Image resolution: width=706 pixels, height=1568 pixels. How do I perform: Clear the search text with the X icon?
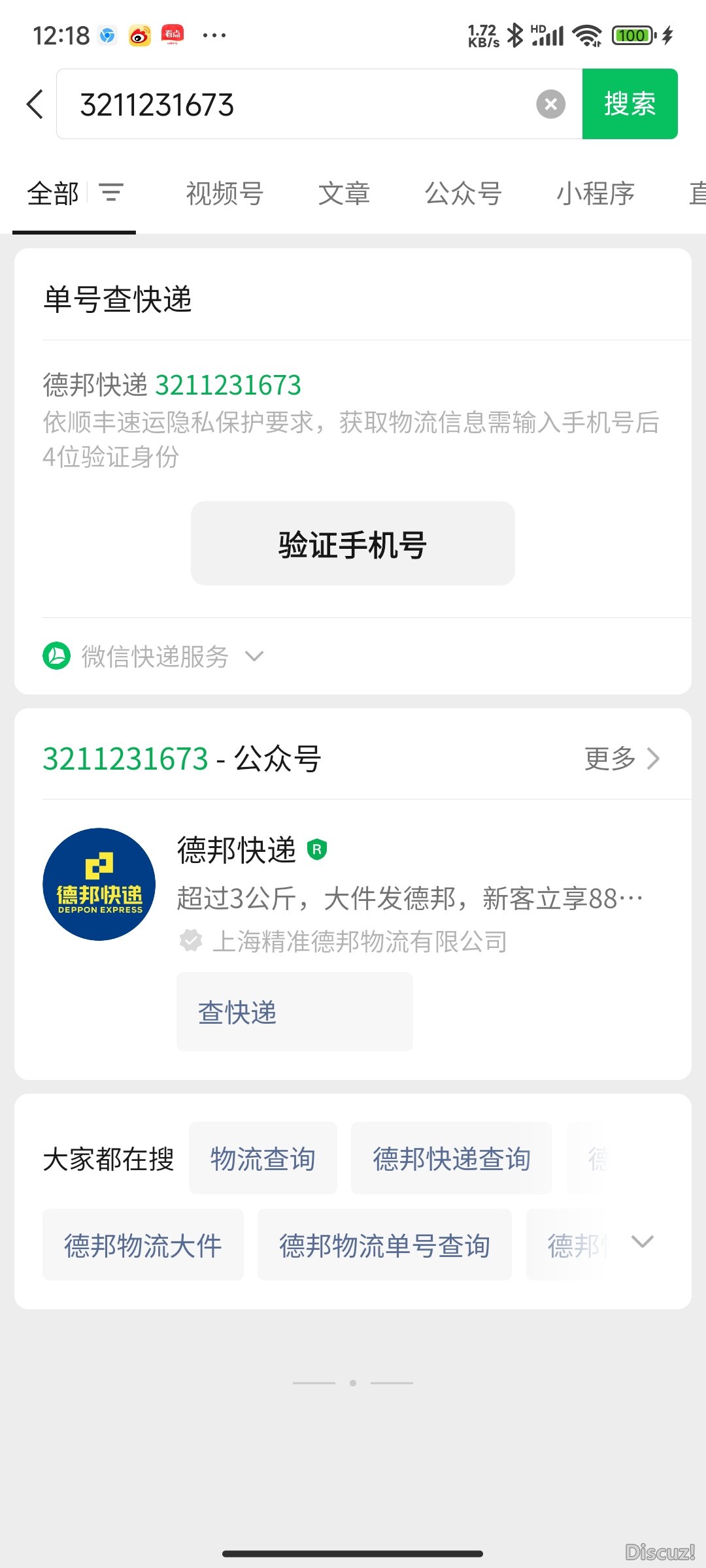(550, 105)
